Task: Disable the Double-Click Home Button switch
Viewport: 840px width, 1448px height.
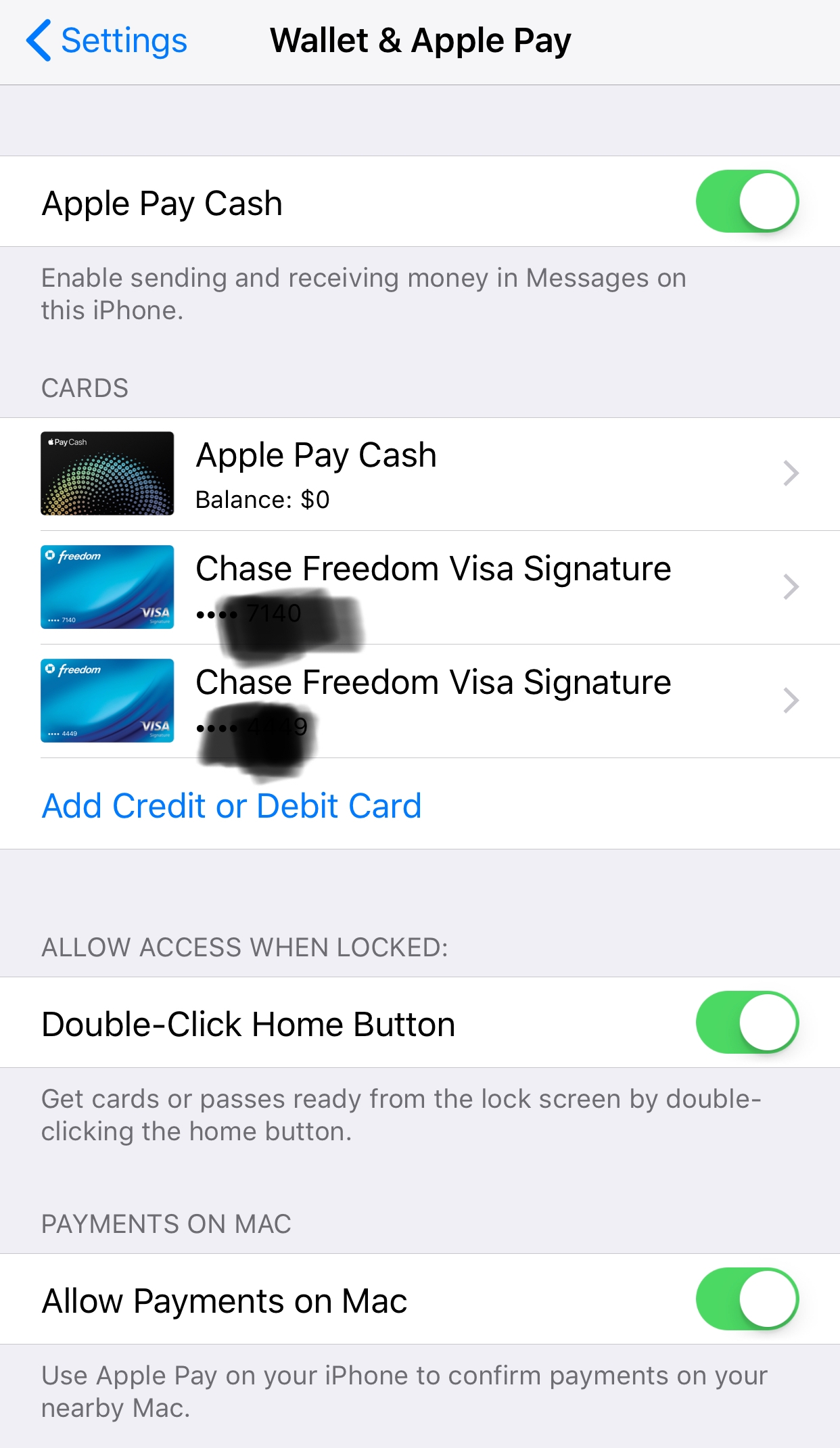Action: coord(747,1023)
